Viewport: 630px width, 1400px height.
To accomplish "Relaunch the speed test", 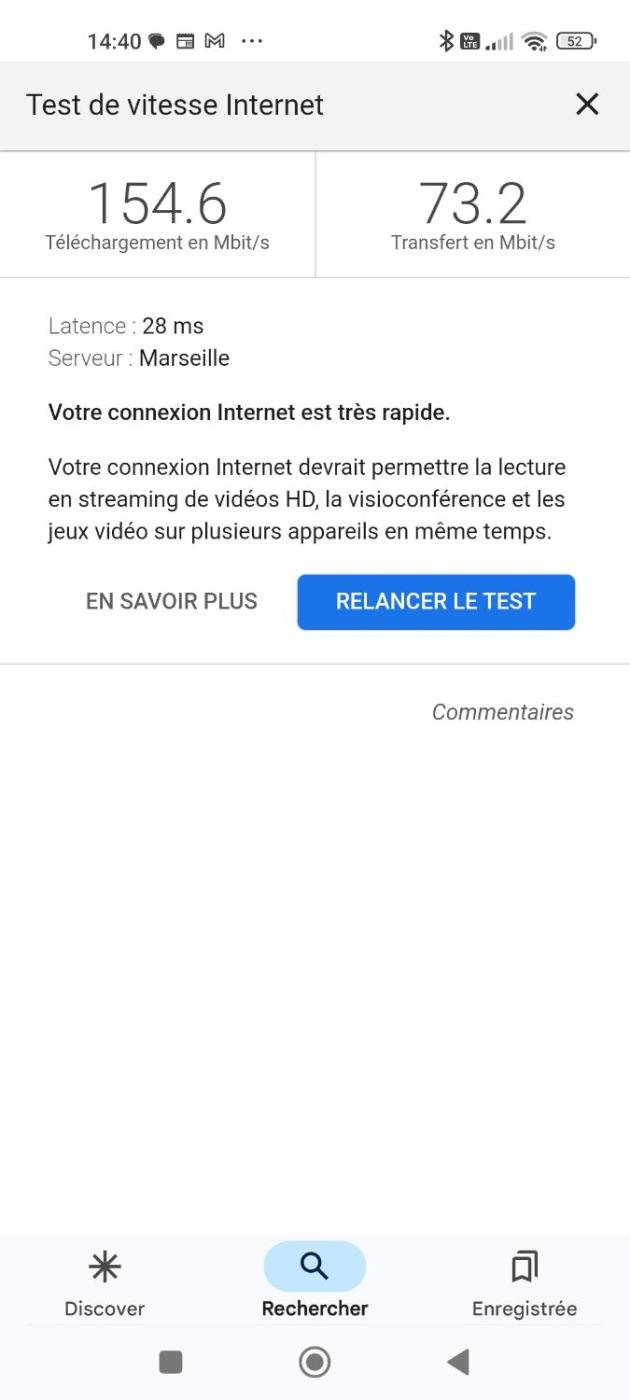I will point(435,601).
